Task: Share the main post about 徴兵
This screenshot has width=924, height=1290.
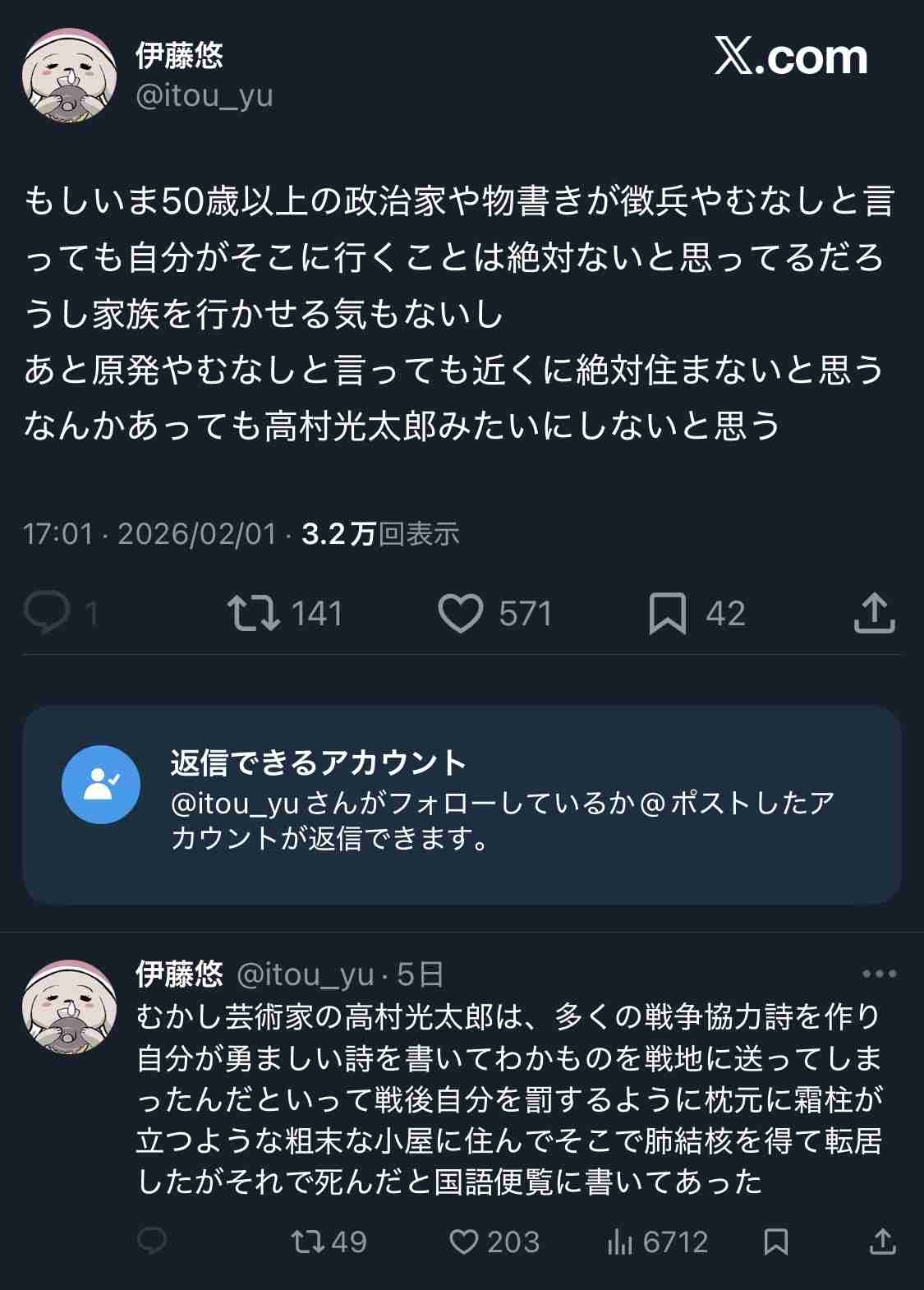Action: (874, 614)
